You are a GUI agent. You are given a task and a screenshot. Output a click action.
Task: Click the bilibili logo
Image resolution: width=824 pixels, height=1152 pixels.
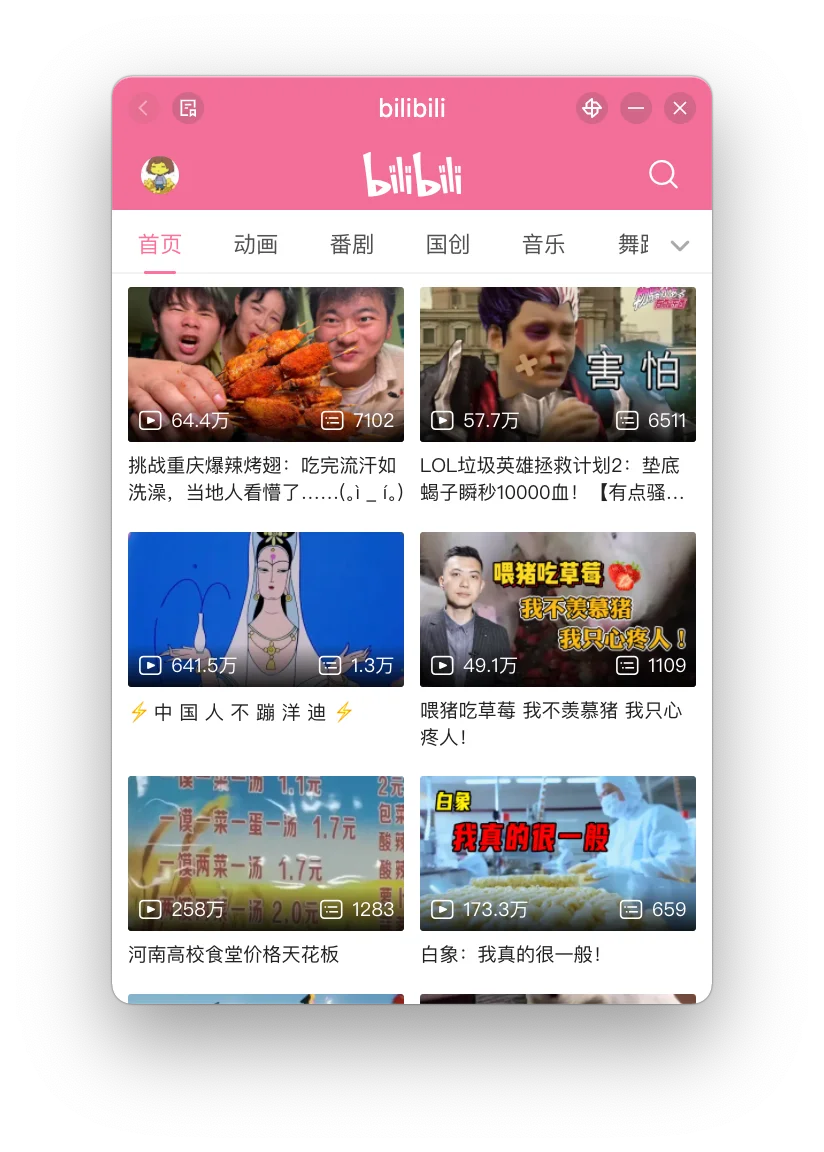[412, 174]
